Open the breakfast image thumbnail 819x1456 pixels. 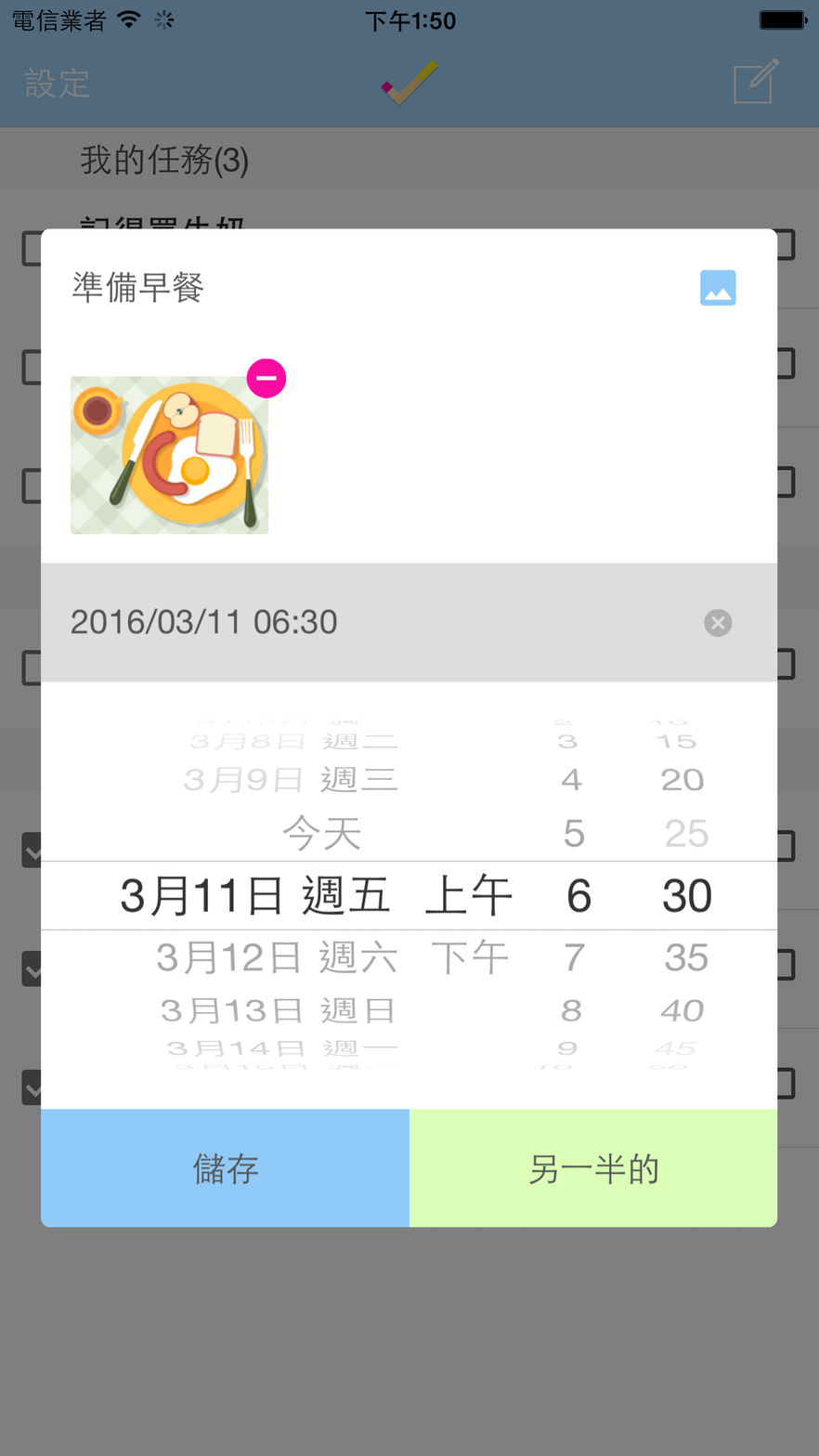[169, 455]
